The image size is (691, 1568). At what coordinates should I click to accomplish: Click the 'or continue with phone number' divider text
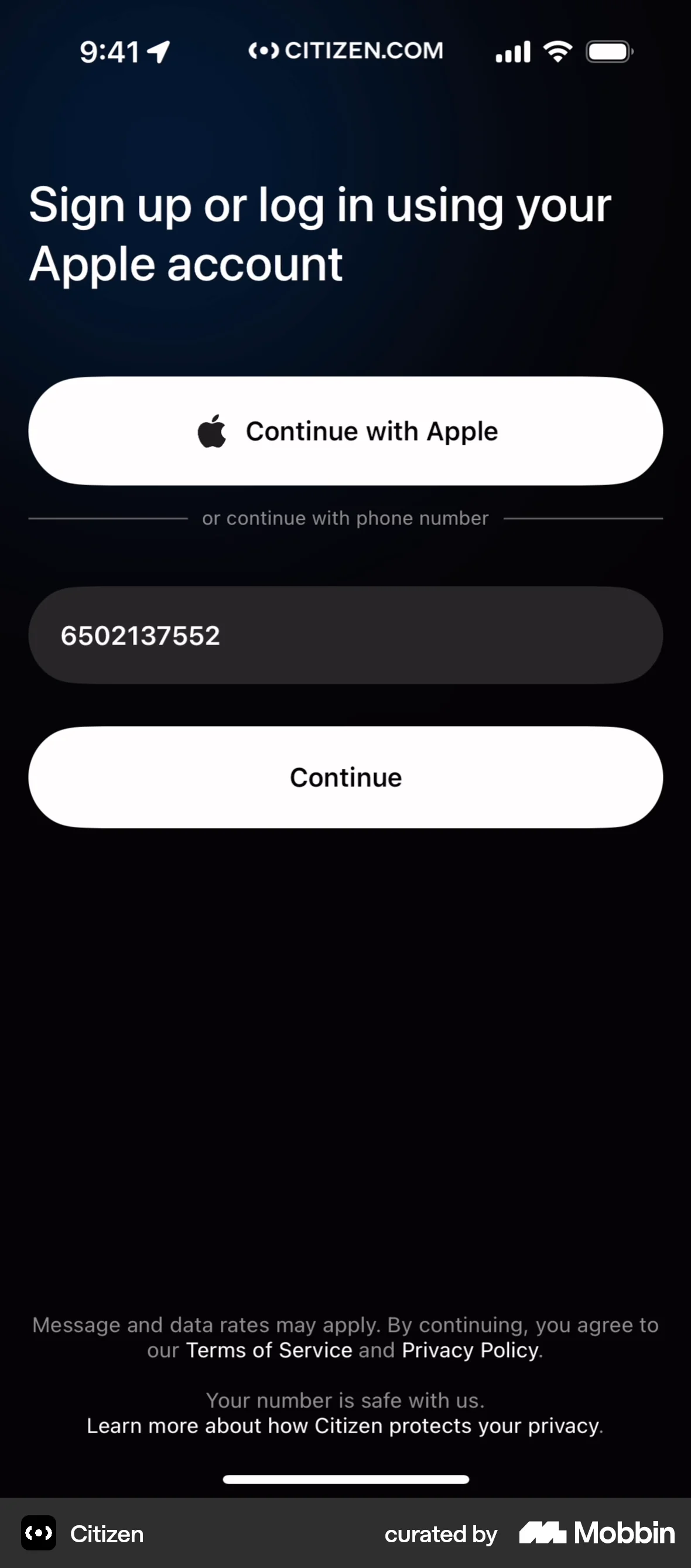click(x=345, y=518)
